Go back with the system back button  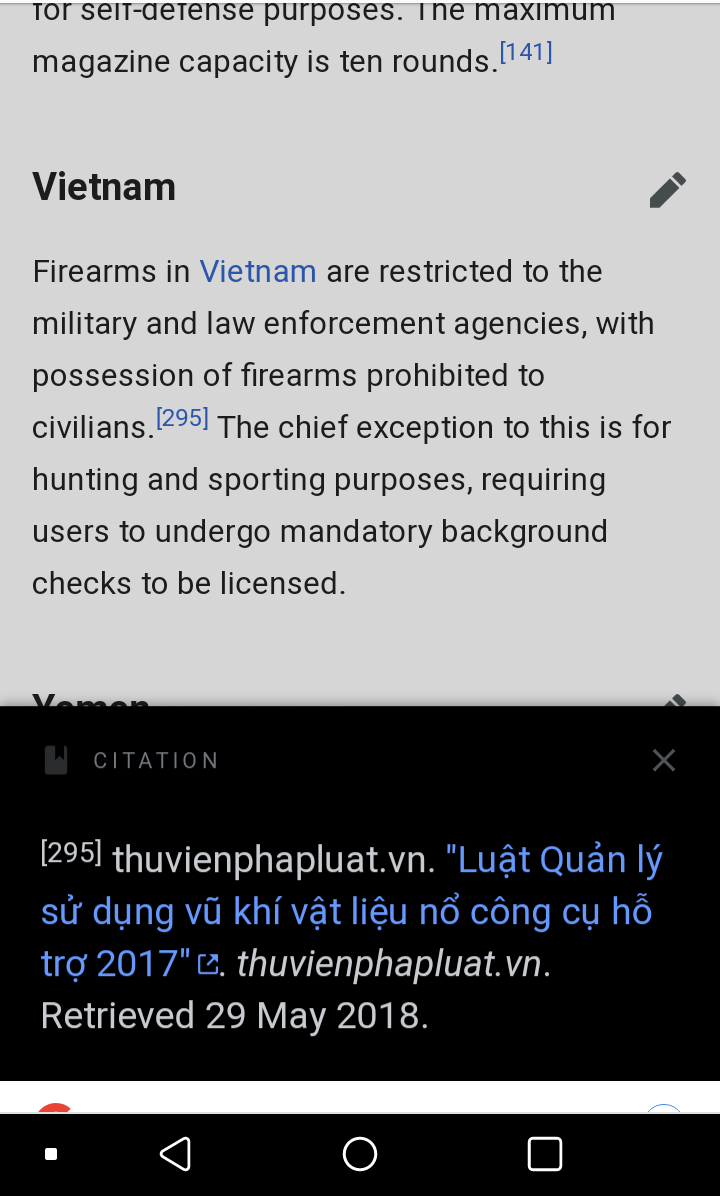tap(176, 1154)
